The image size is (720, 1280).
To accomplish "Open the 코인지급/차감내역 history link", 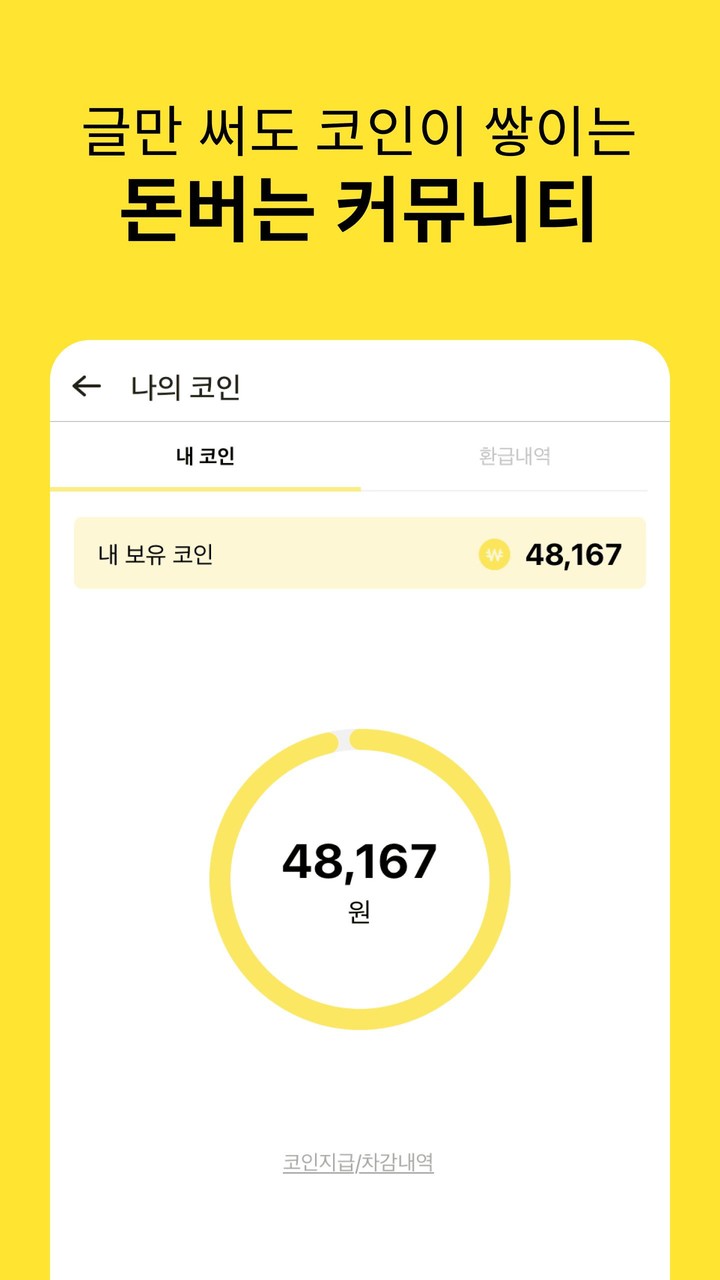I will (x=360, y=1164).
